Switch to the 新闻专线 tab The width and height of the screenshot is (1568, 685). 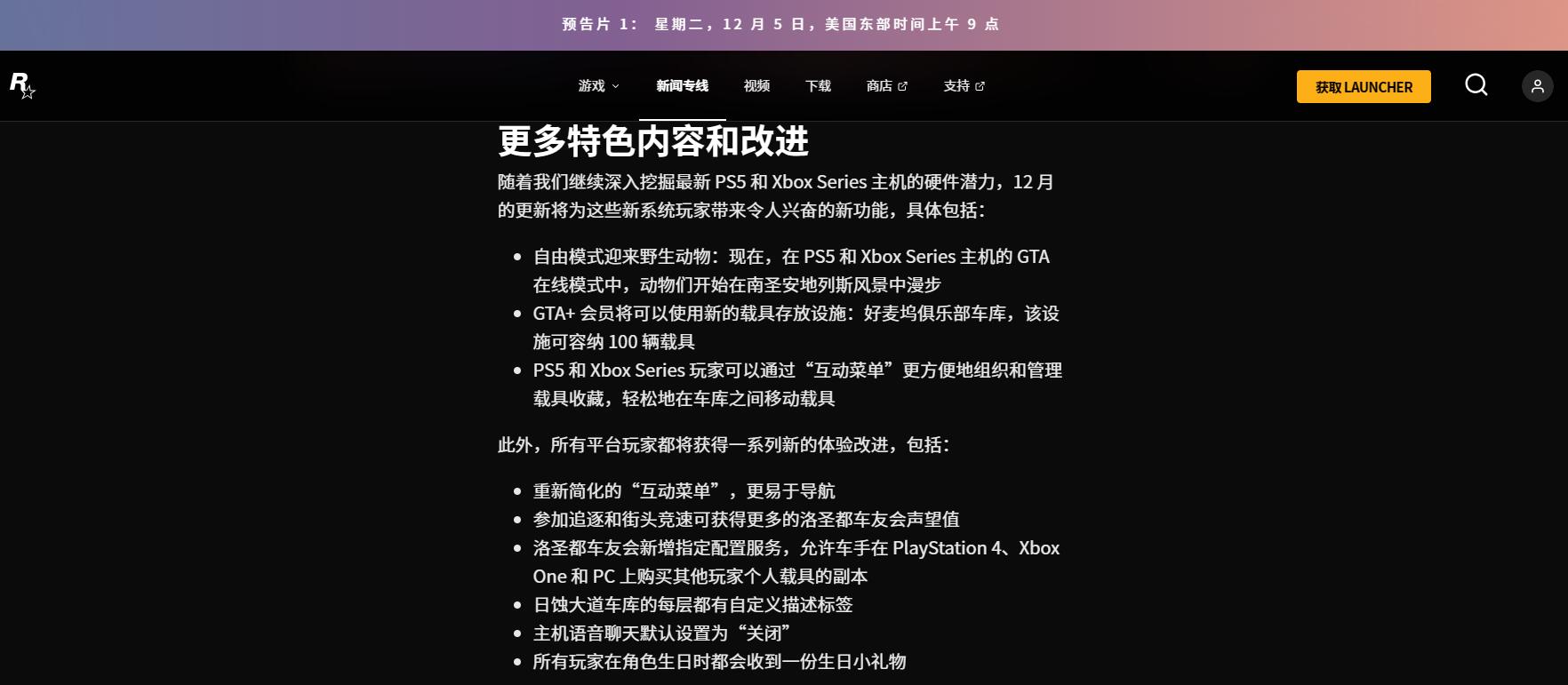(682, 86)
